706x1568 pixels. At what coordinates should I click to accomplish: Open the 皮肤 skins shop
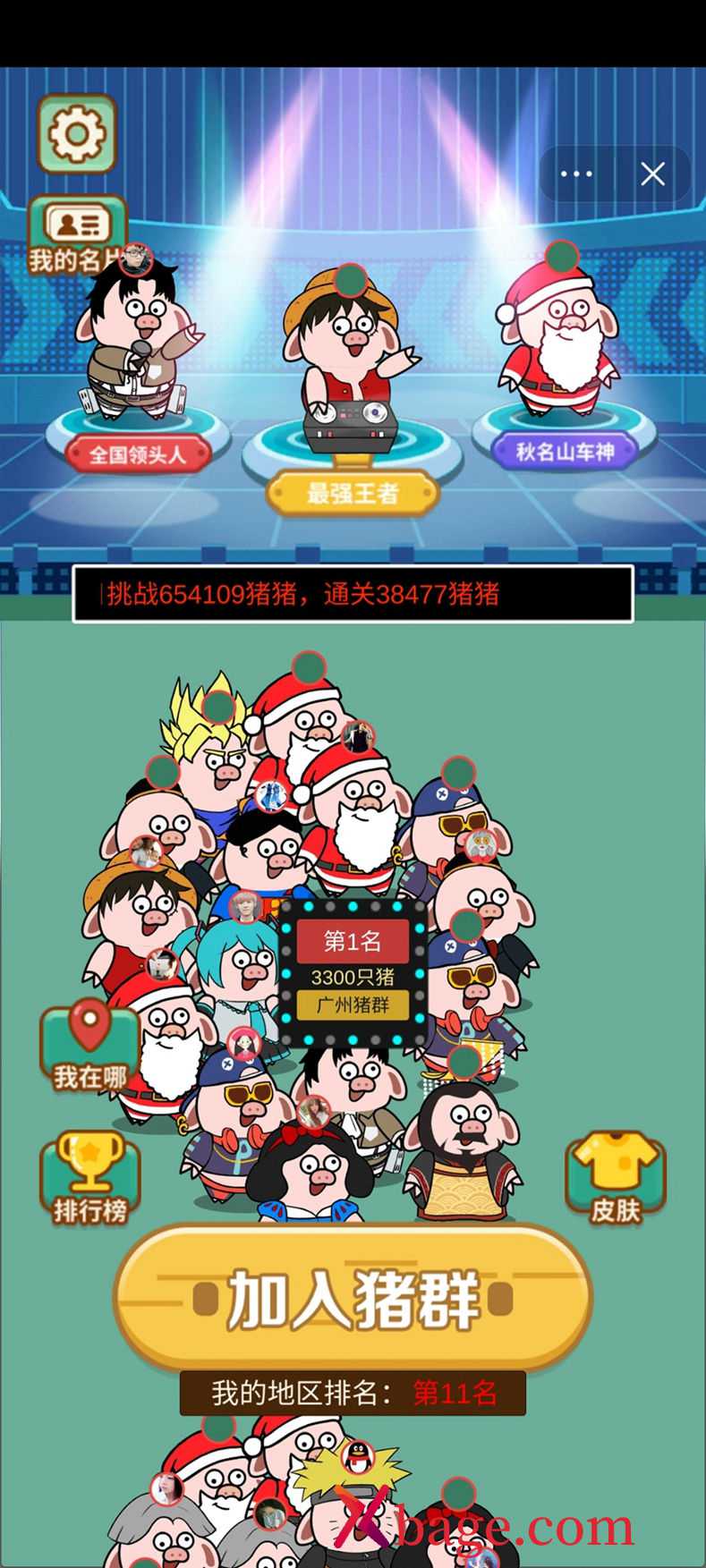[x=616, y=1179]
